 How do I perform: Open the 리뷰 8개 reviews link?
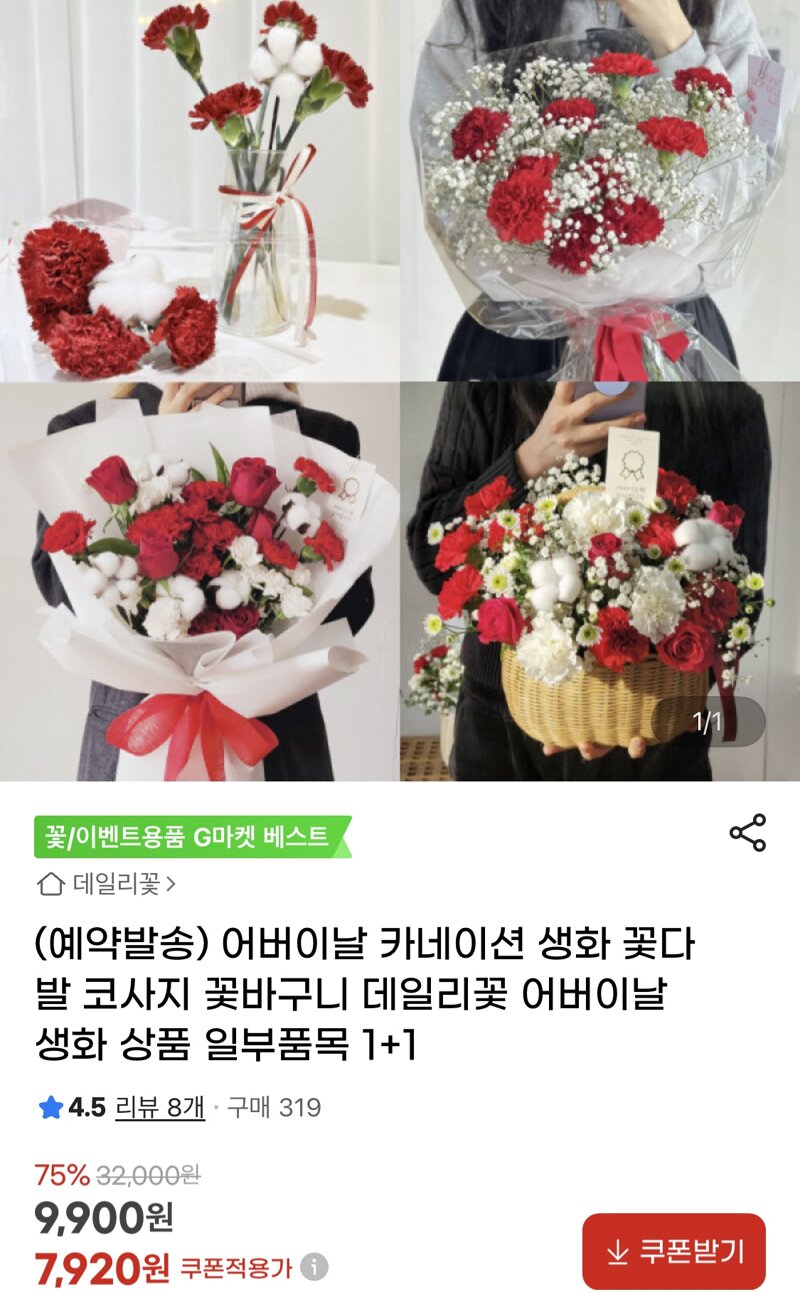[x=160, y=1108]
